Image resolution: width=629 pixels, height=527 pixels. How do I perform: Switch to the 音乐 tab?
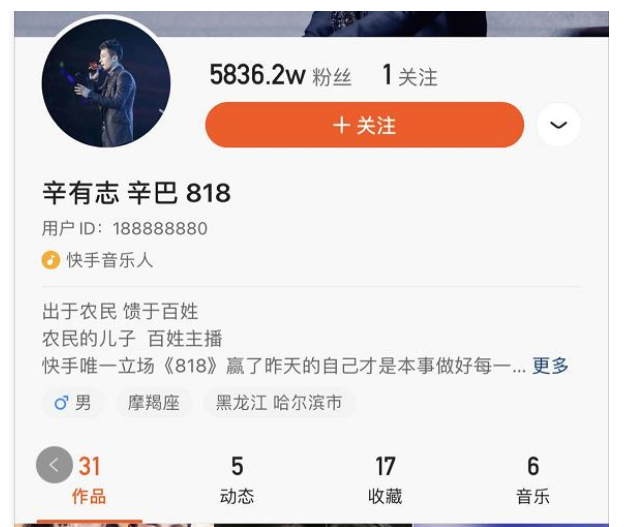(x=533, y=480)
